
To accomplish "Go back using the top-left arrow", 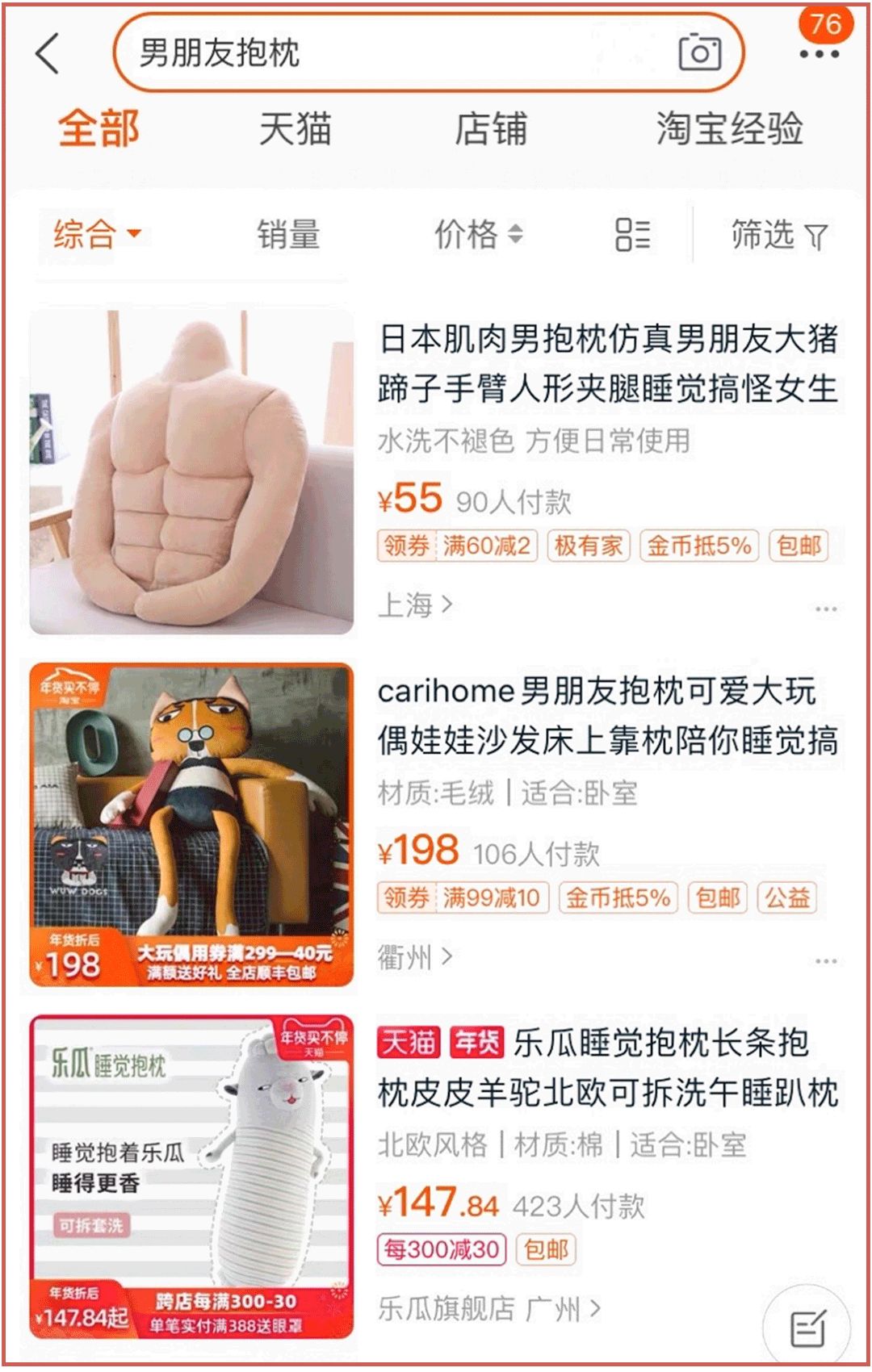I will tap(48, 54).
